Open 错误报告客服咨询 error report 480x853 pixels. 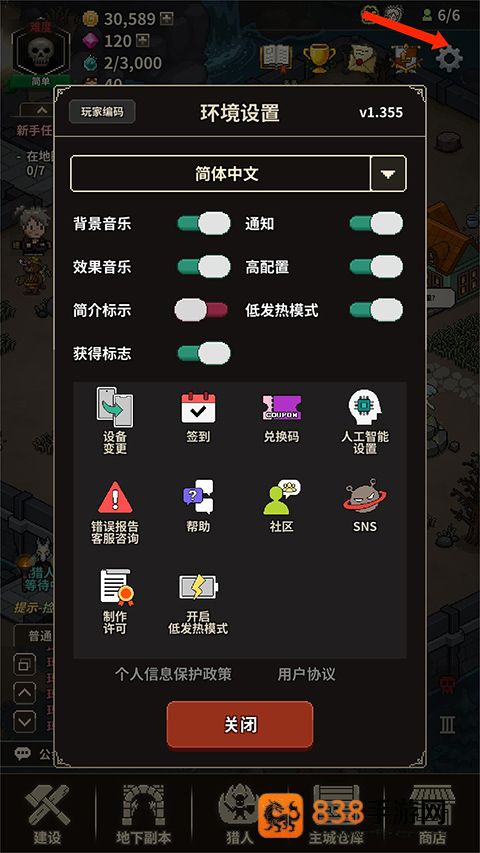[x=115, y=512]
